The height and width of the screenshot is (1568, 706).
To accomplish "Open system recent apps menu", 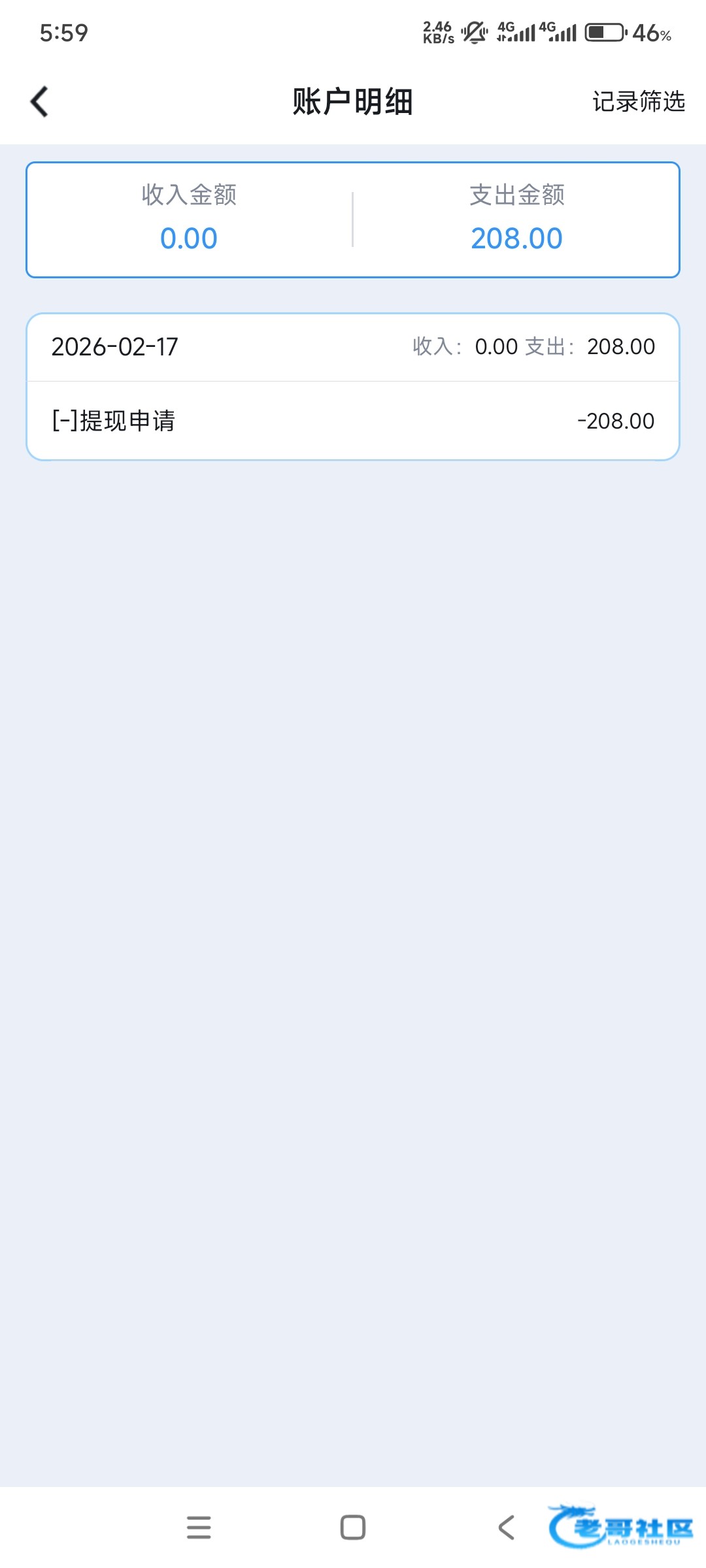I will pos(199,1527).
